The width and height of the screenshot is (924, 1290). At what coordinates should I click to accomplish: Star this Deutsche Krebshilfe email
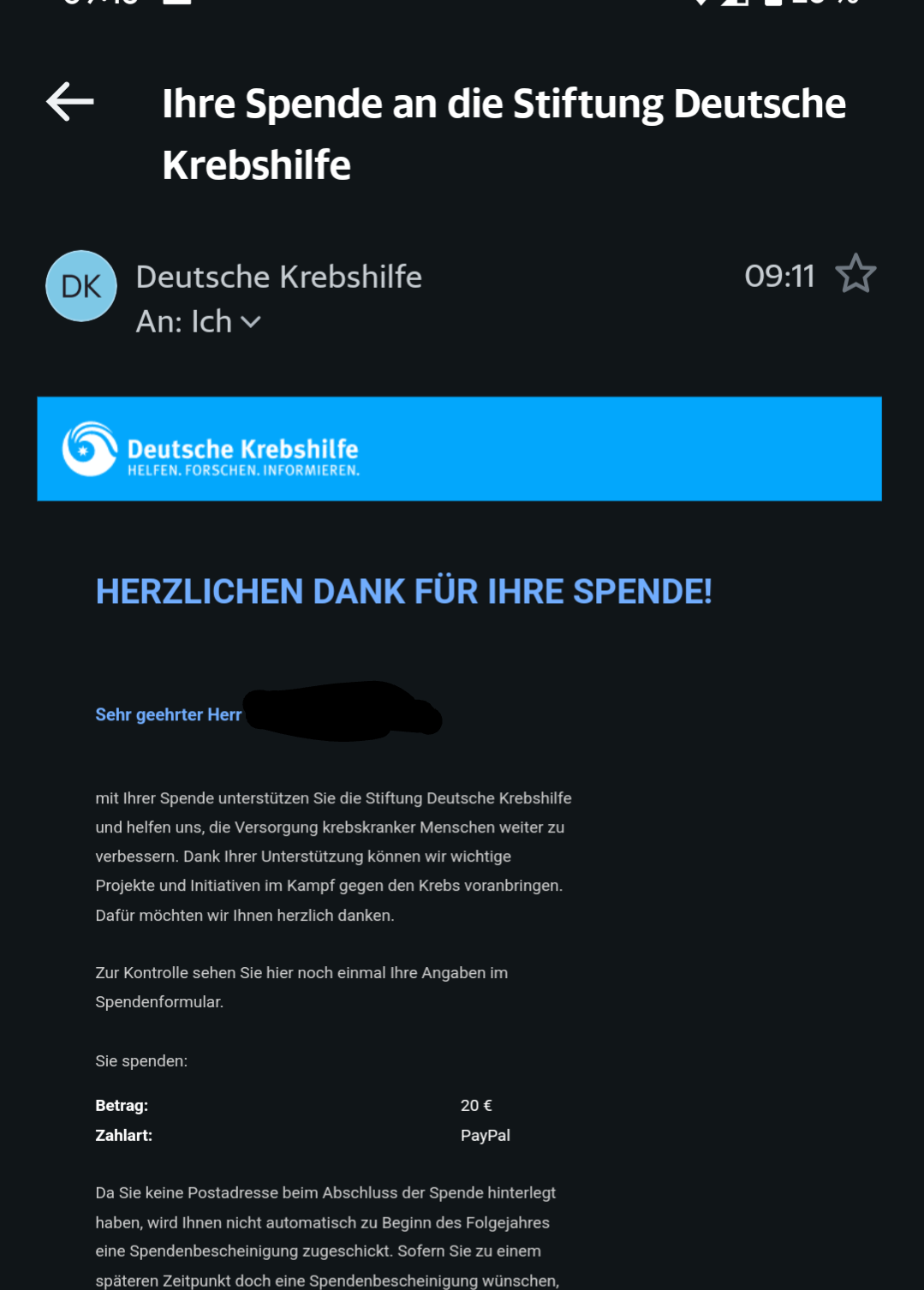855,275
